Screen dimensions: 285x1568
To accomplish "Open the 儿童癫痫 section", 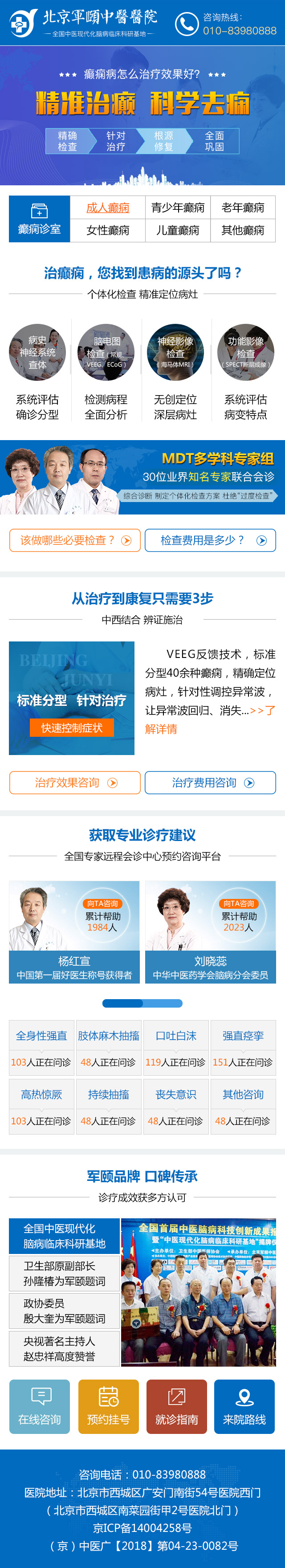I will coord(178,230).
